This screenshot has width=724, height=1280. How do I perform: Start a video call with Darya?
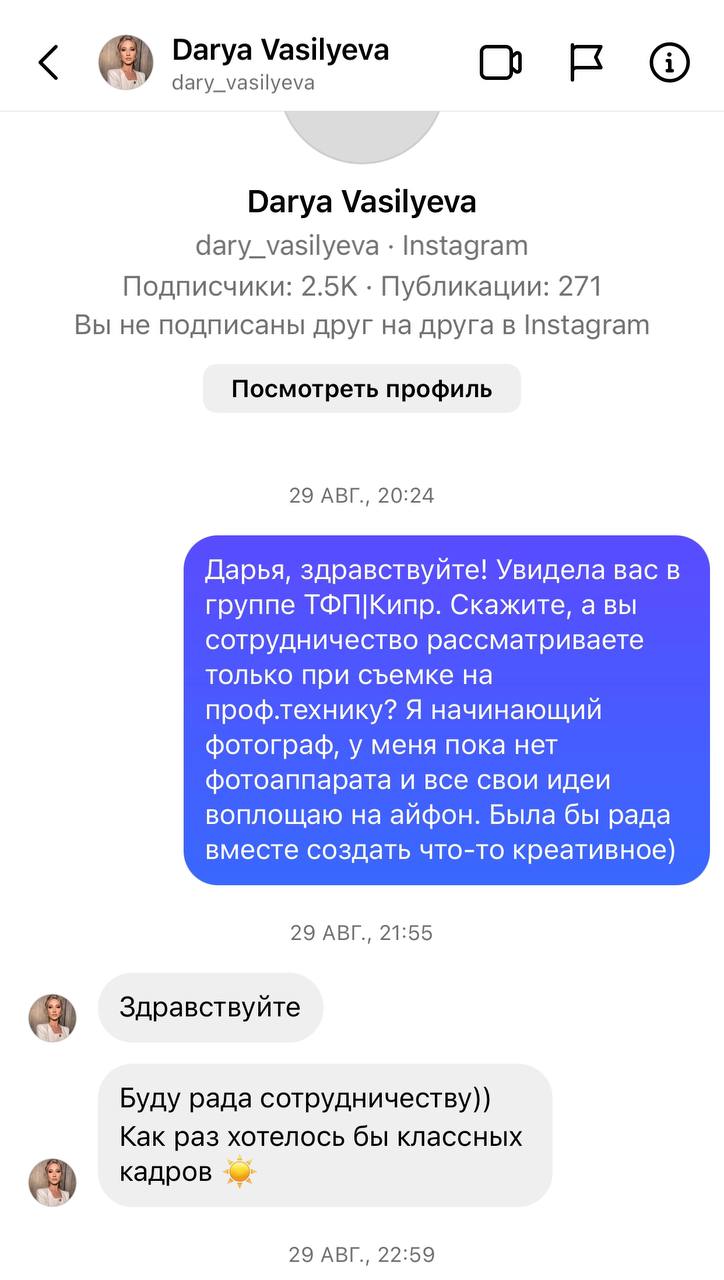pyautogui.click(x=500, y=63)
